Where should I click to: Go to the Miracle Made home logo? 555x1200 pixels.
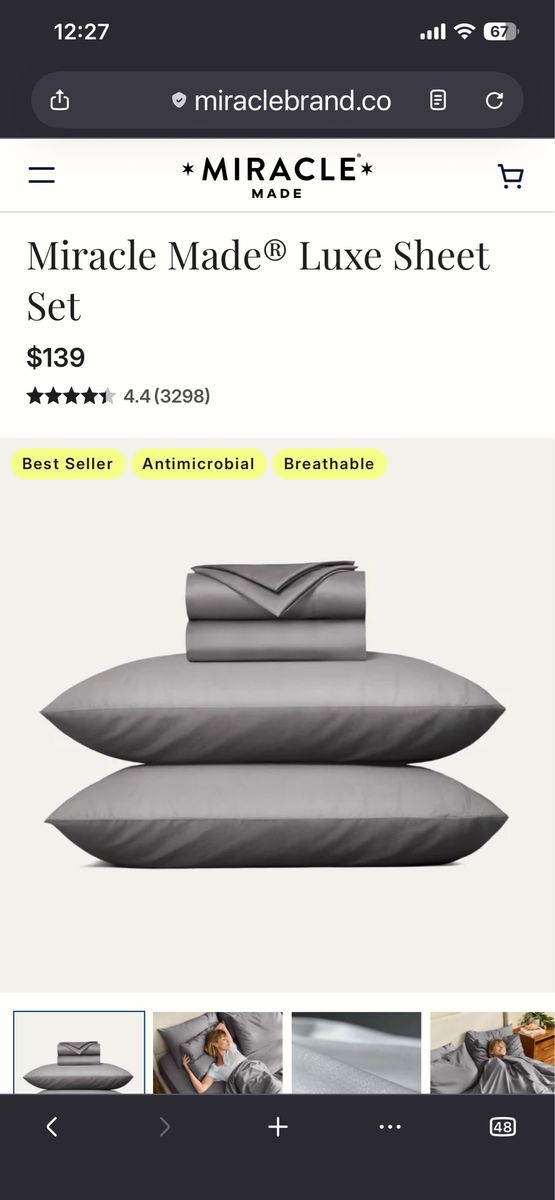(x=277, y=175)
